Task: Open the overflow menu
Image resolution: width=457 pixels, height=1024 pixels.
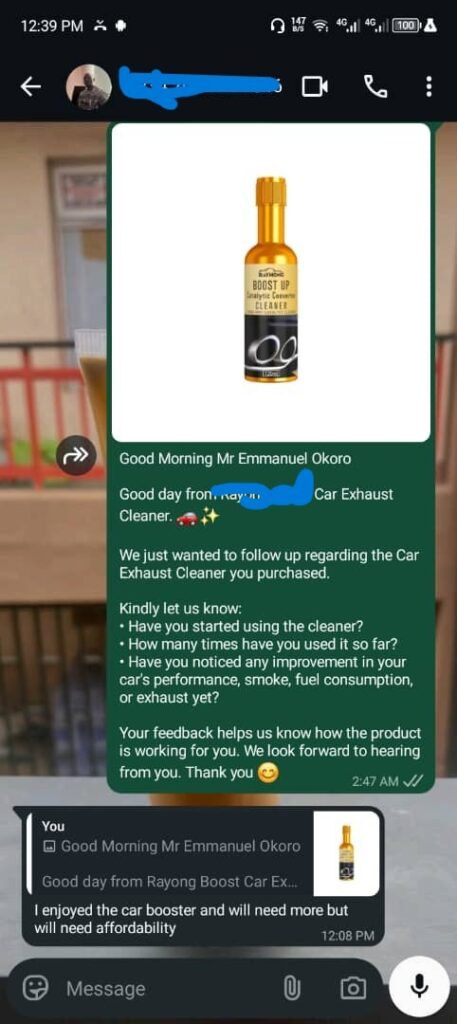Action: click(x=428, y=86)
